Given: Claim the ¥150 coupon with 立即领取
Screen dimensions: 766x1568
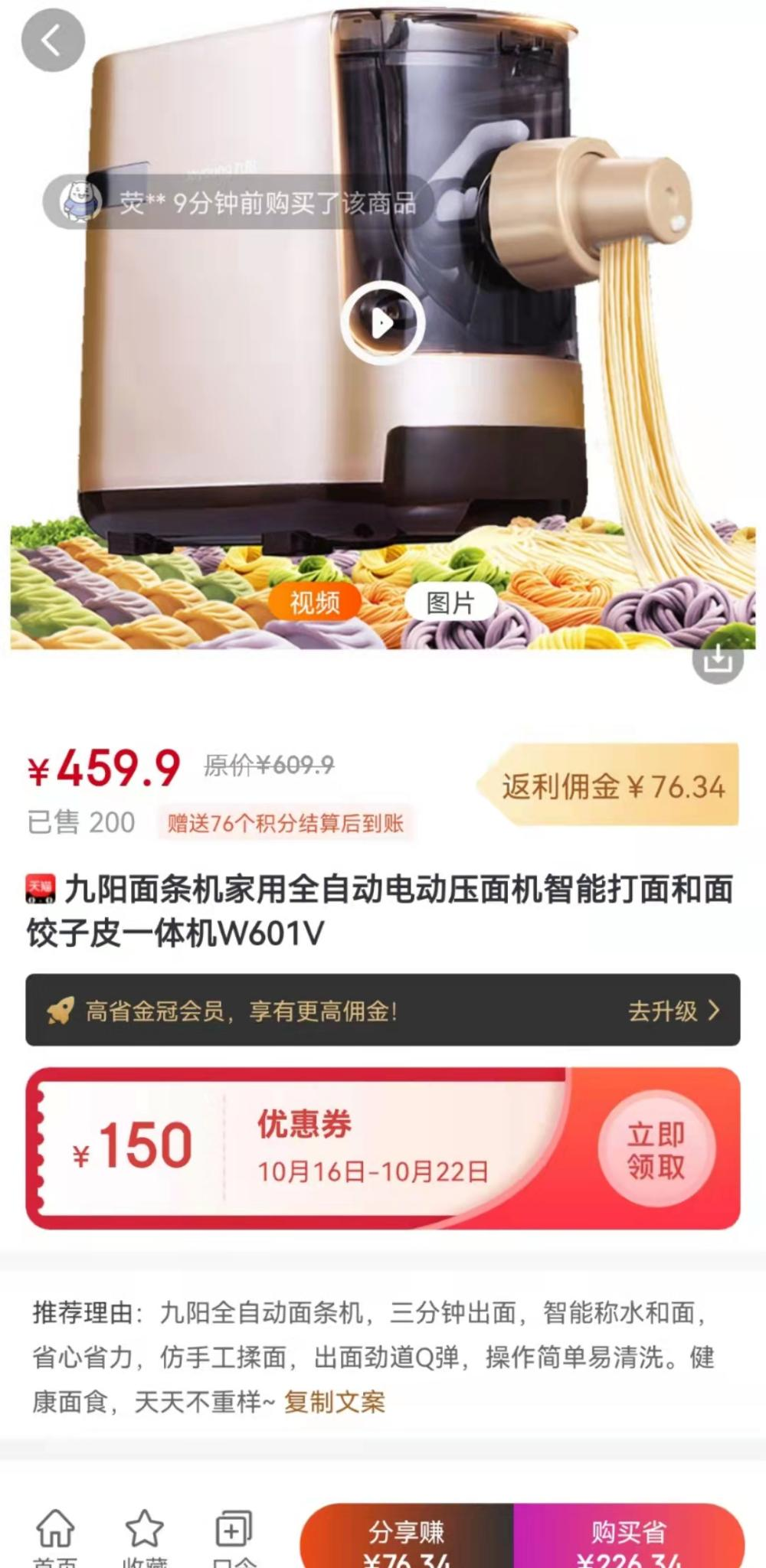Looking at the screenshot, I should pos(656,1150).
